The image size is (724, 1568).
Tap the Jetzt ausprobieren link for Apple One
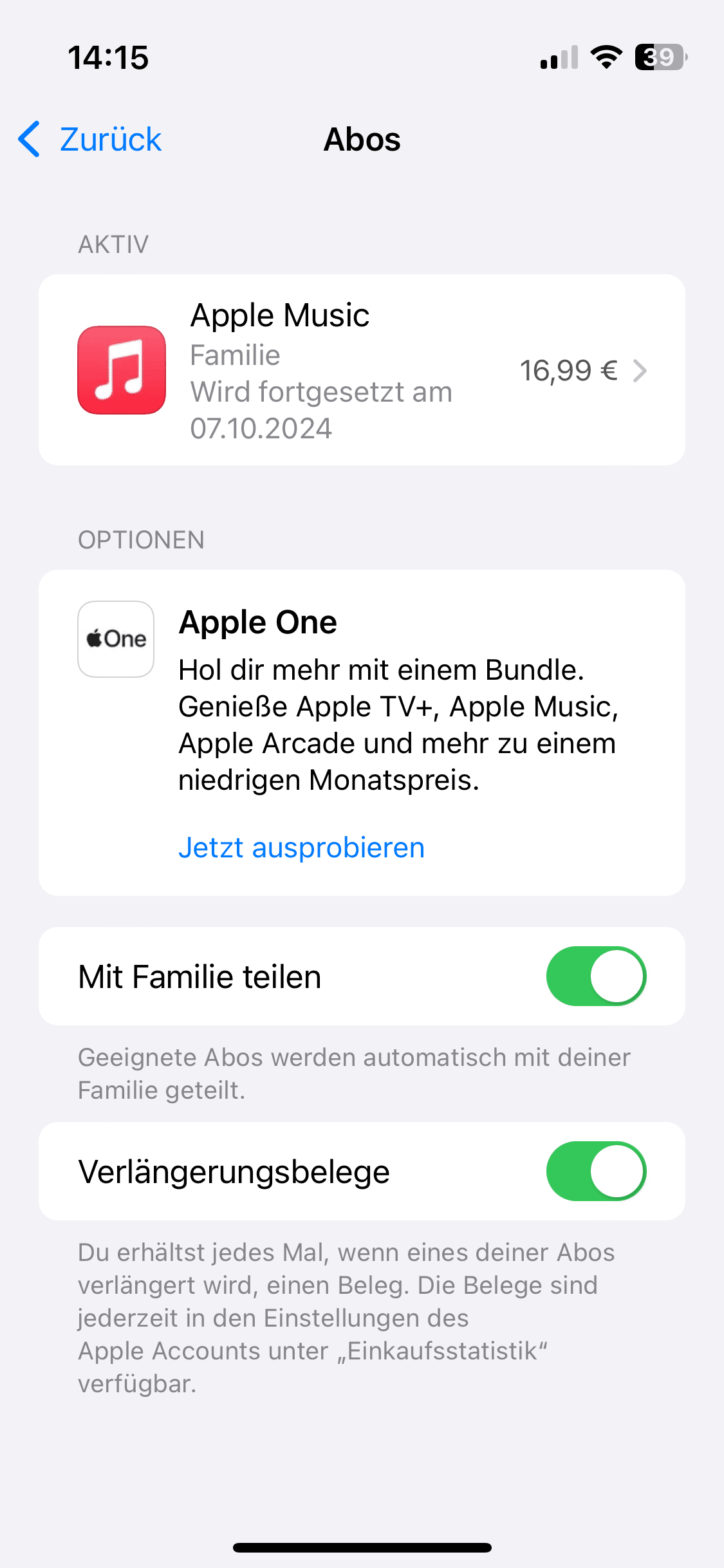pos(301,848)
